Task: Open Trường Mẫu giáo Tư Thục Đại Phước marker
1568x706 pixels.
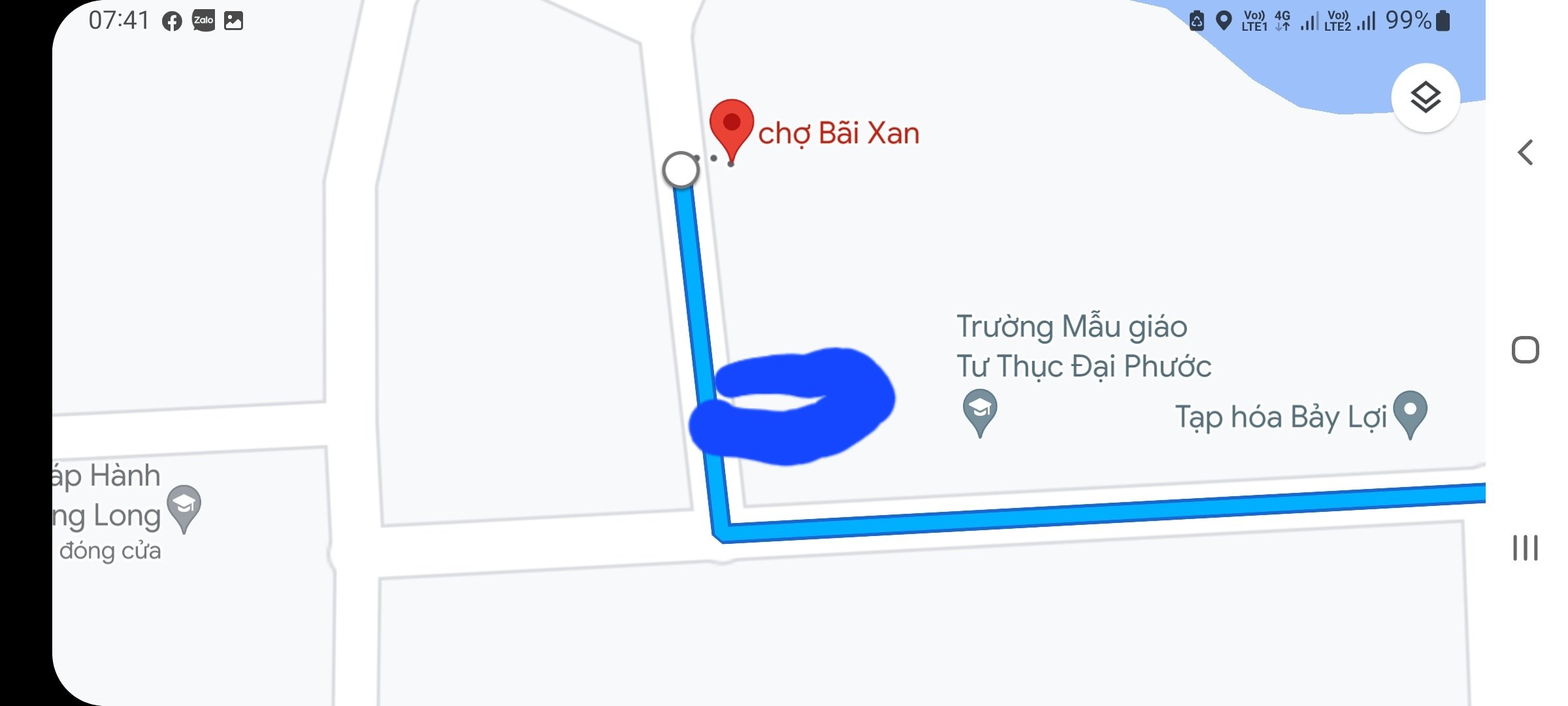Action: 980,411
